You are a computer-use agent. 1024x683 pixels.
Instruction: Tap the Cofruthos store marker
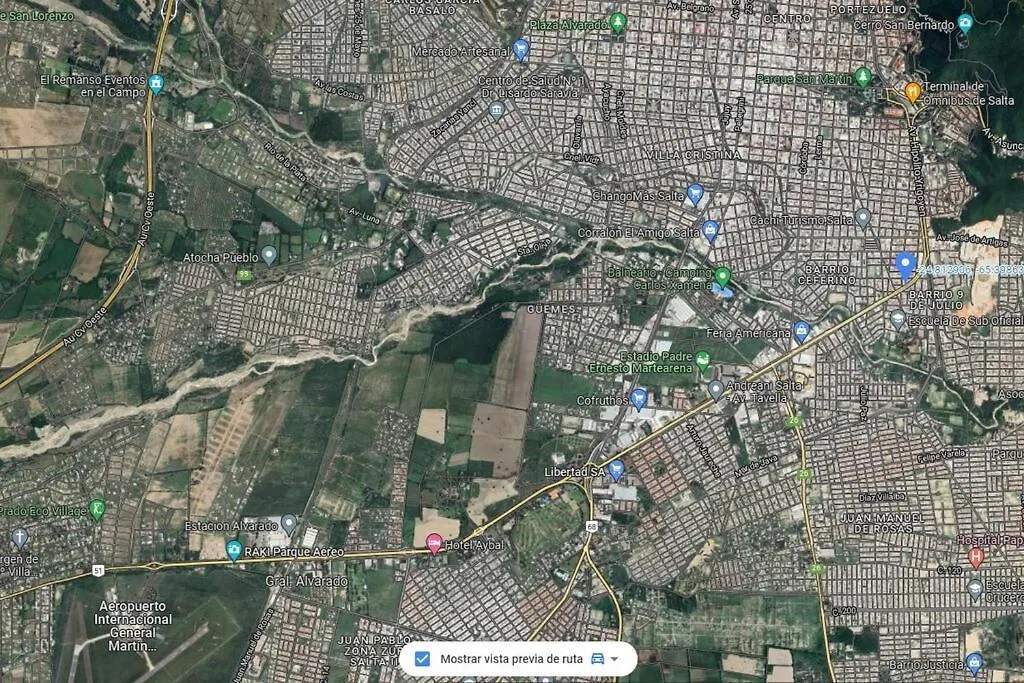click(638, 399)
